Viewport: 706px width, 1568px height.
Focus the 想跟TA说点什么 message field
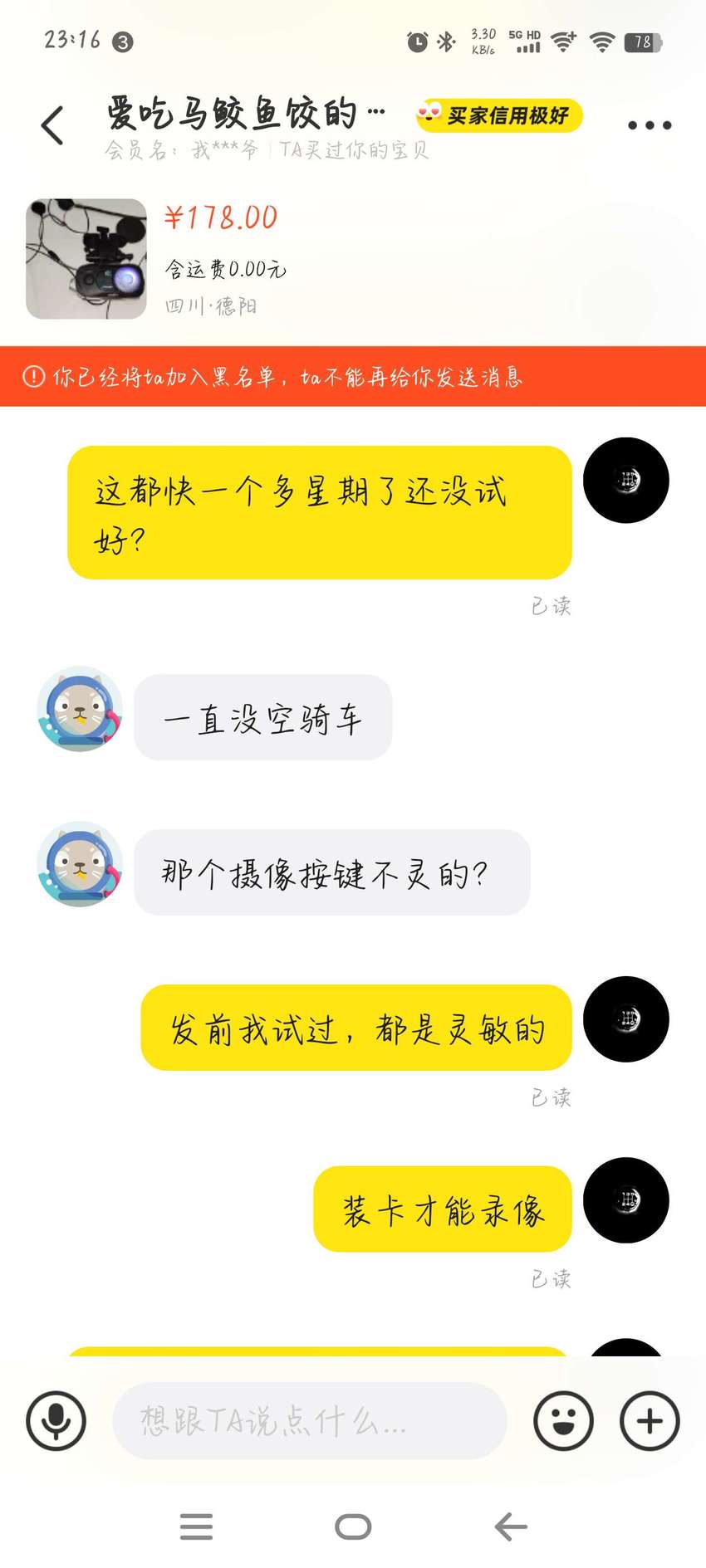(x=310, y=1421)
